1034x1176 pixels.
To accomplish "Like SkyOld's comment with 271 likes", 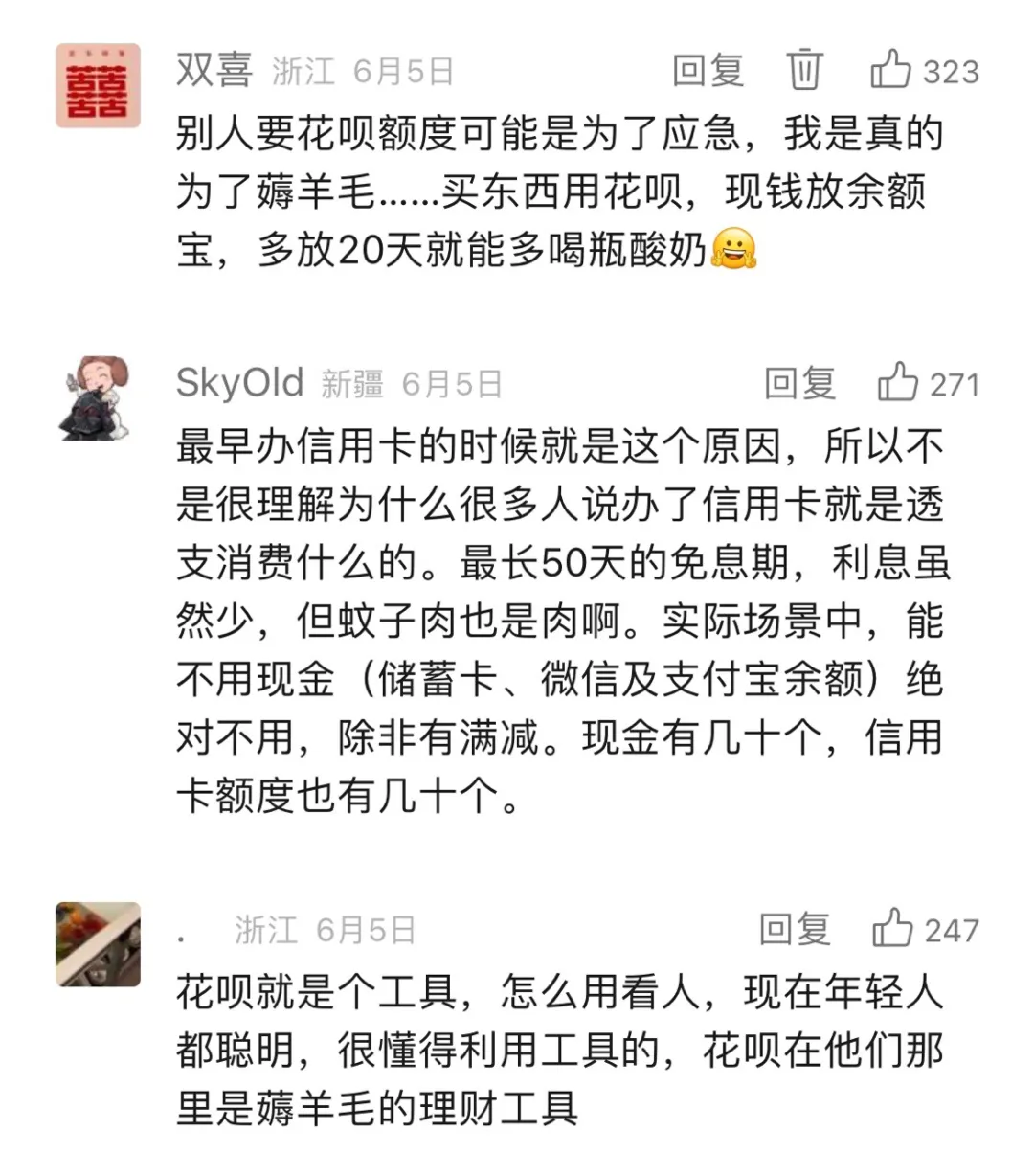I will (898, 383).
